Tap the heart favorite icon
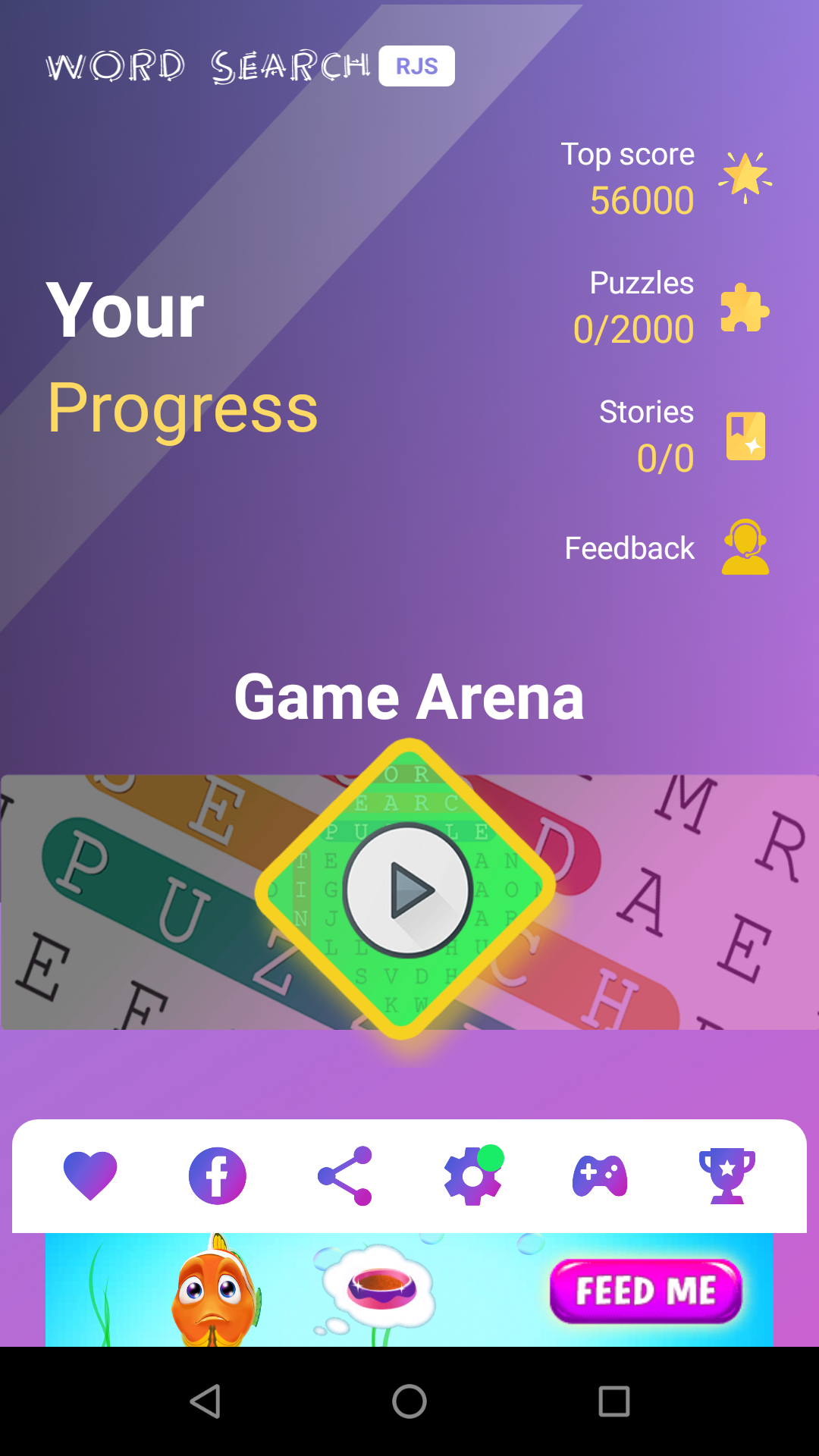 point(90,1175)
